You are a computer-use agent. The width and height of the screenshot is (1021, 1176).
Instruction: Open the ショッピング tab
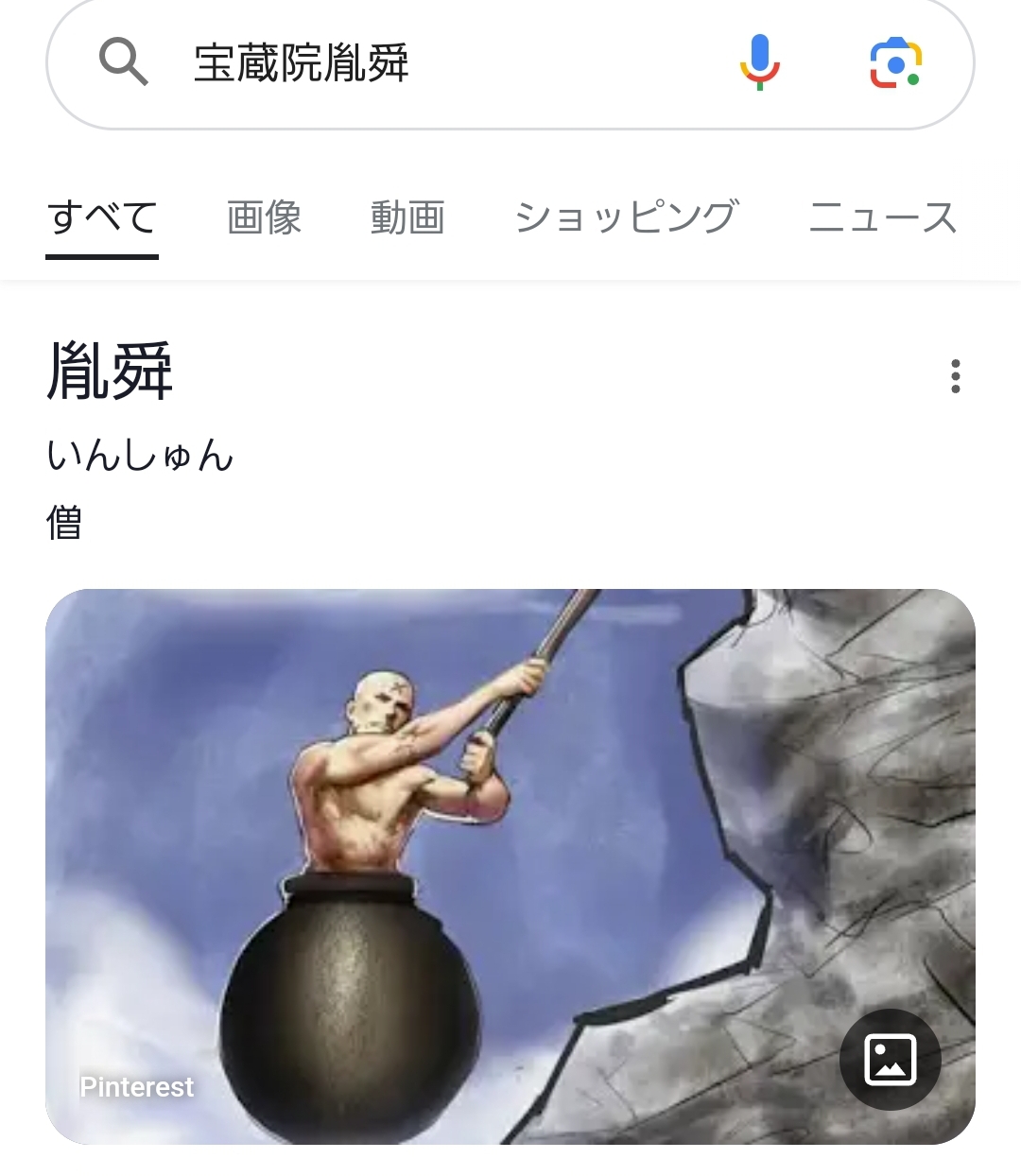click(x=625, y=218)
